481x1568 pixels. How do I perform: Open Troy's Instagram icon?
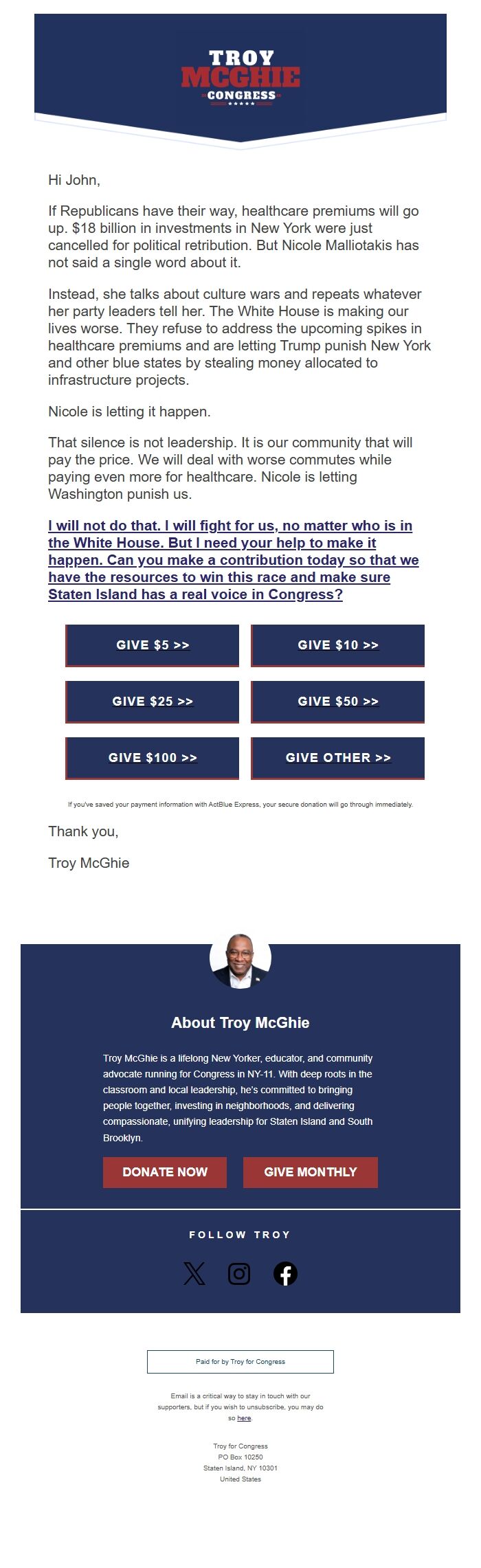(239, 1274)
